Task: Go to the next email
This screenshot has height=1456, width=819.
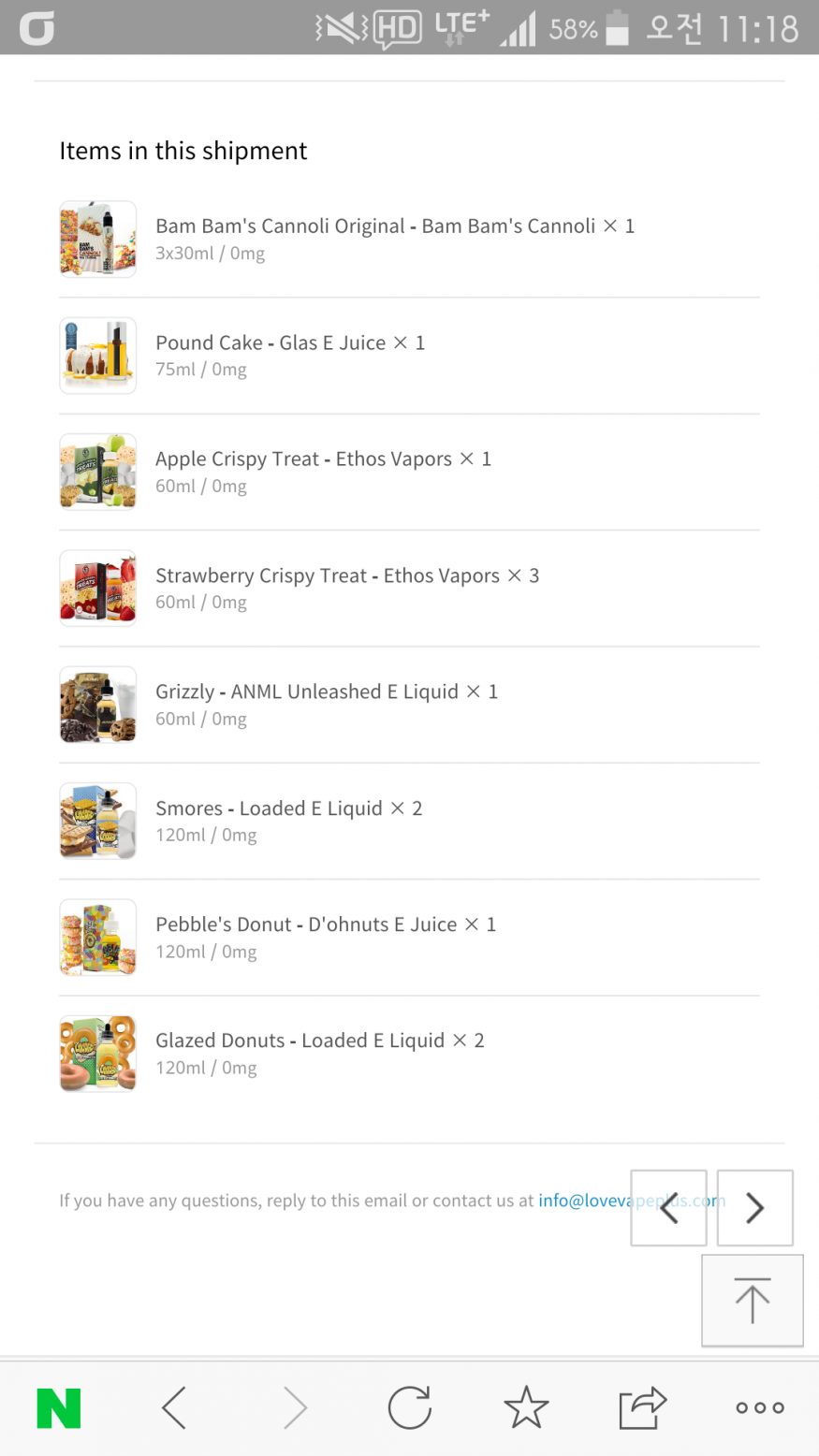Action: click(x=754, y=1208)
